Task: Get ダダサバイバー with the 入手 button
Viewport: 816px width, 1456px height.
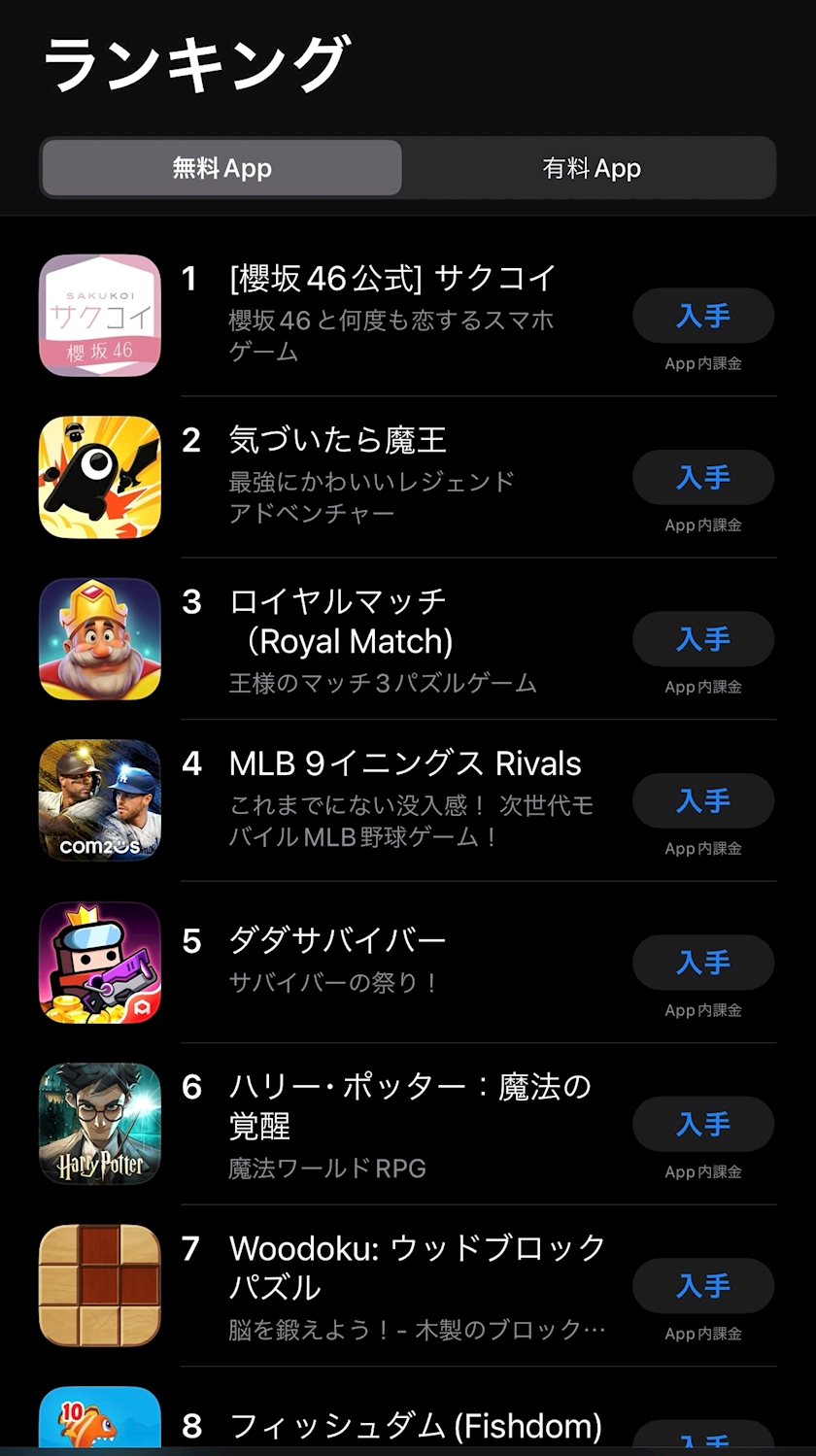Action: (x=703, y=963)
